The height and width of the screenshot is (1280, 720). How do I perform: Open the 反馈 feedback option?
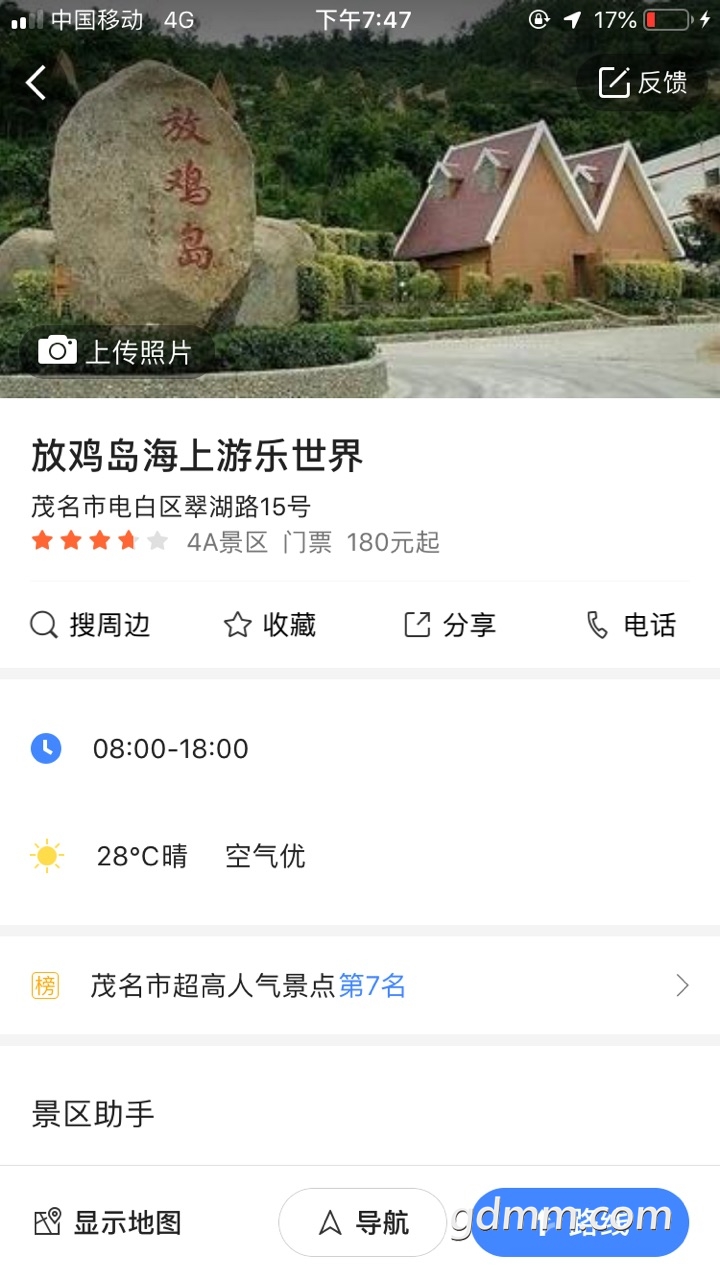point(643,83)
